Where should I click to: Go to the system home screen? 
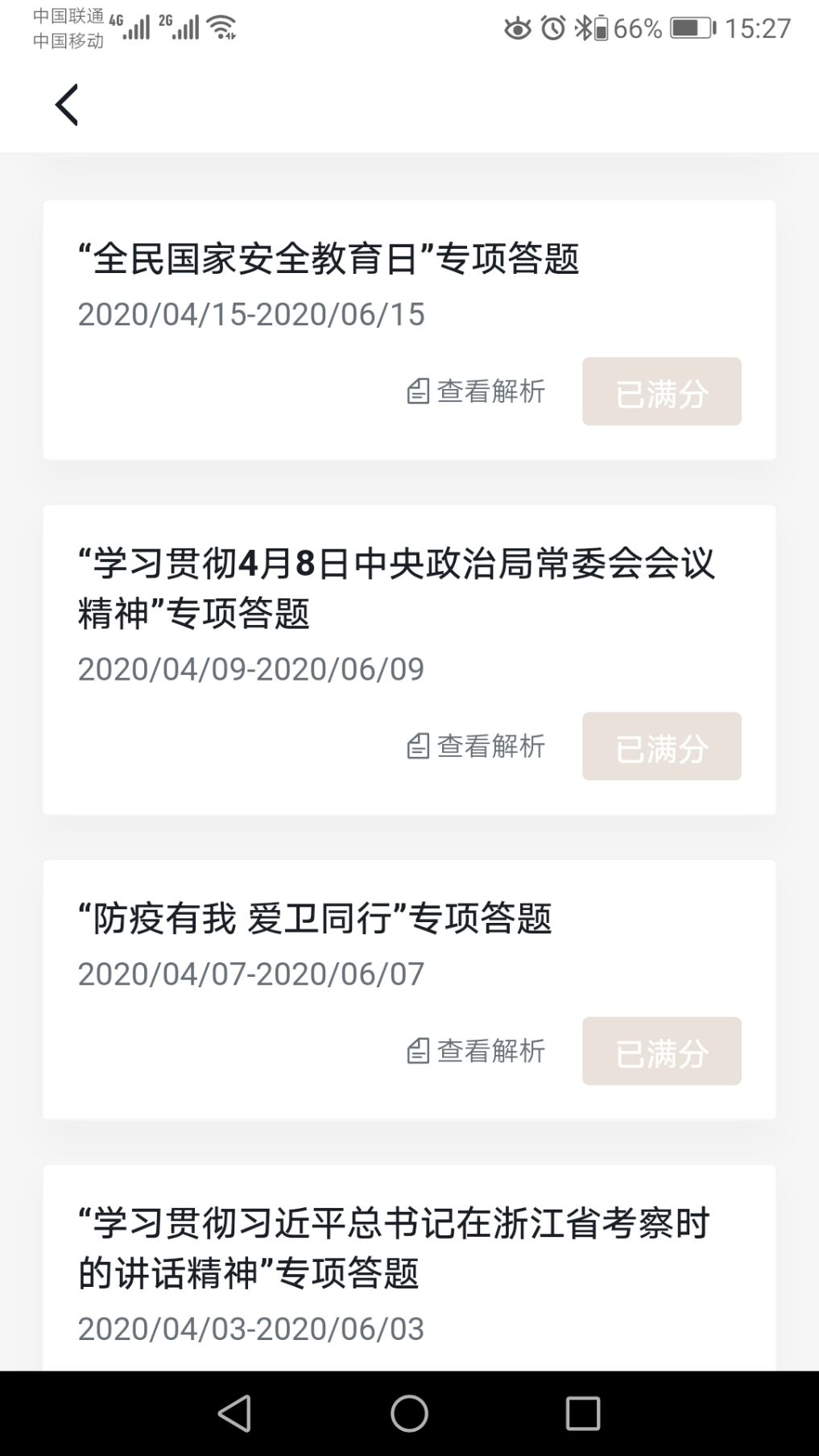point(409,1413)
